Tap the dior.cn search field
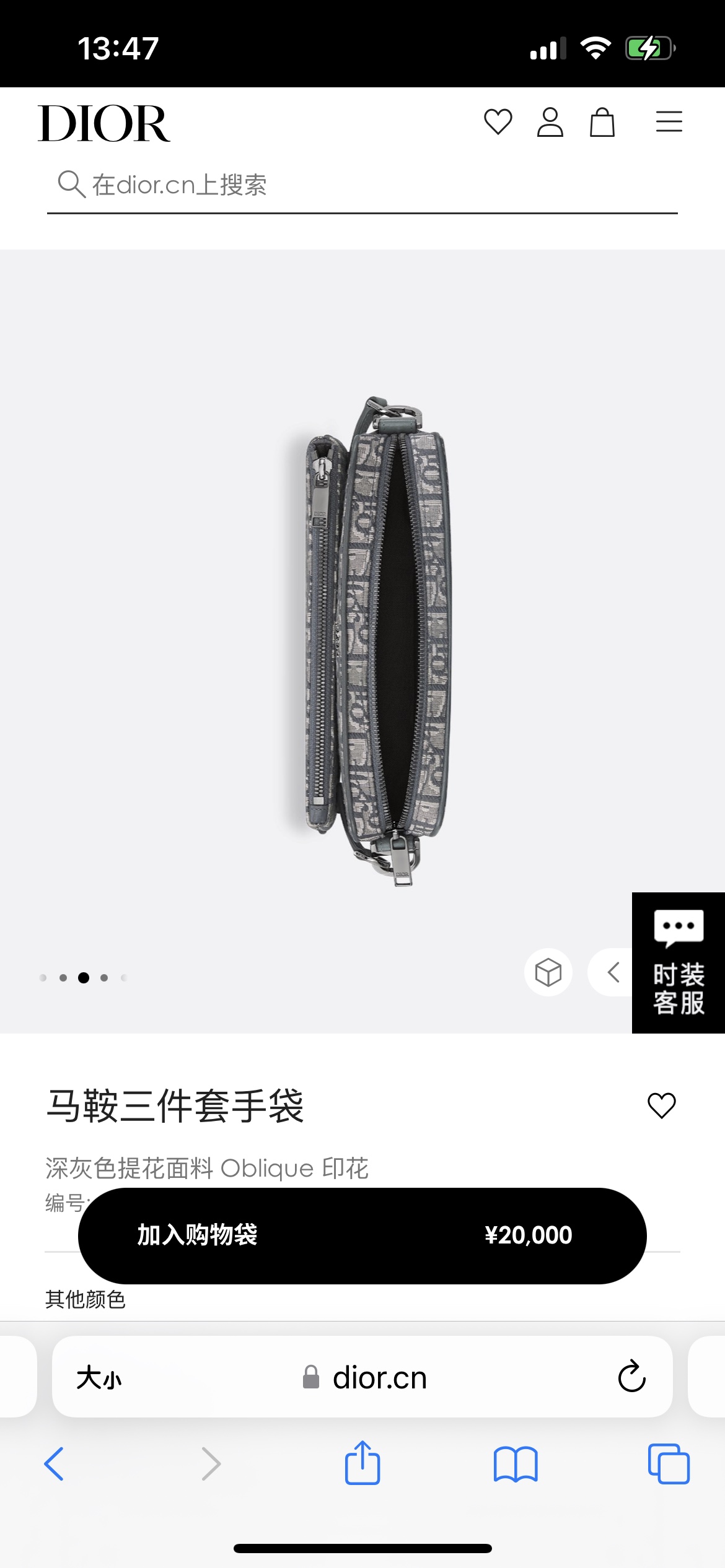This screenshot has width=725, height=1568. click(x=362, y=185)
